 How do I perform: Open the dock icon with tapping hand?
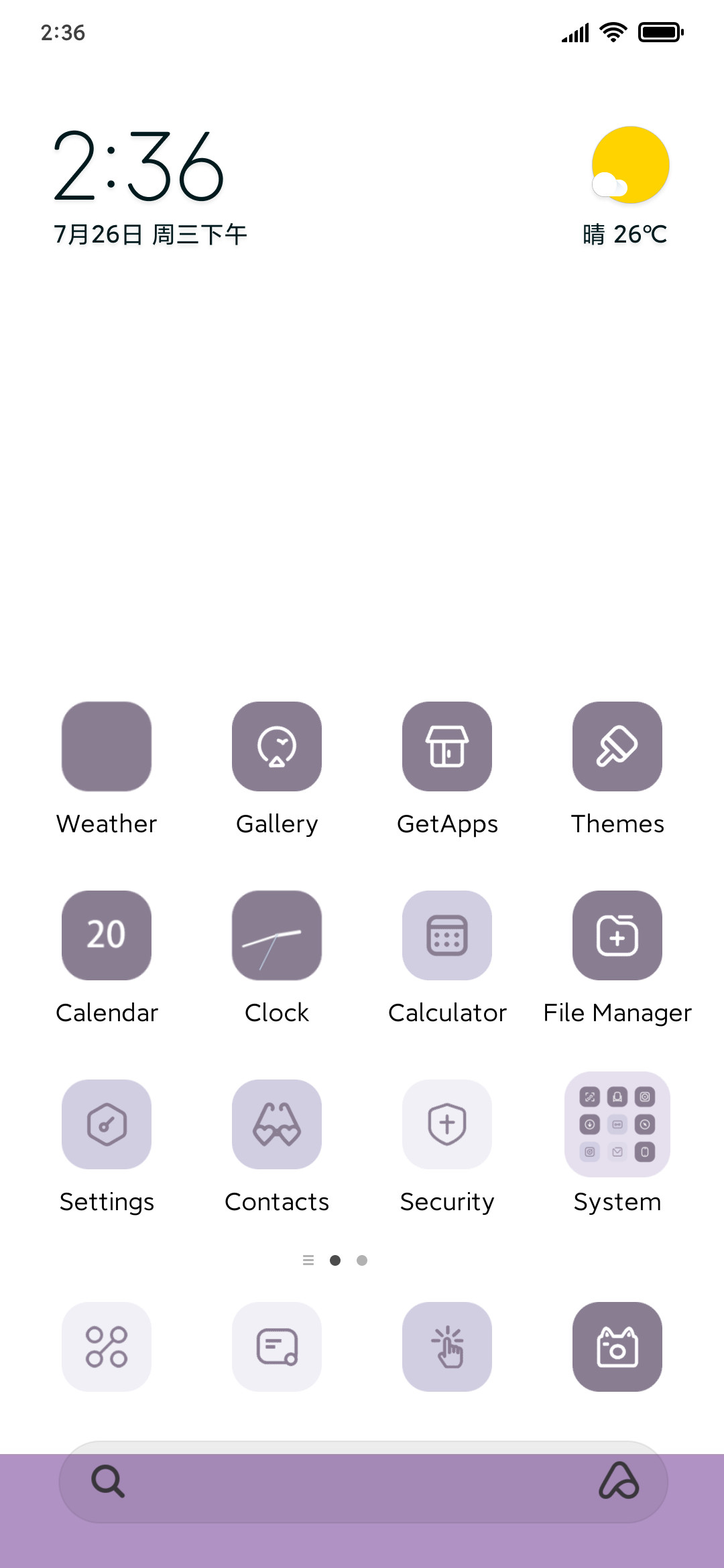pyautogui.click(x=447, y=1347)
